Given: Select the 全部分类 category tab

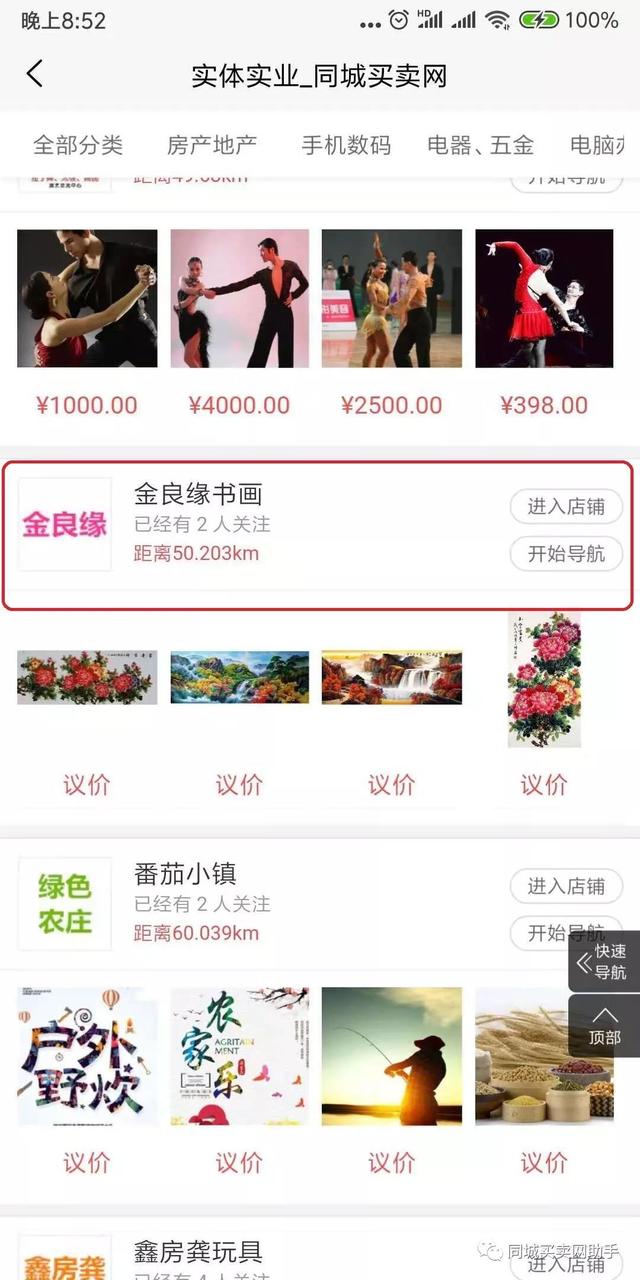Looking at the screenshot, I should (78, 145).
